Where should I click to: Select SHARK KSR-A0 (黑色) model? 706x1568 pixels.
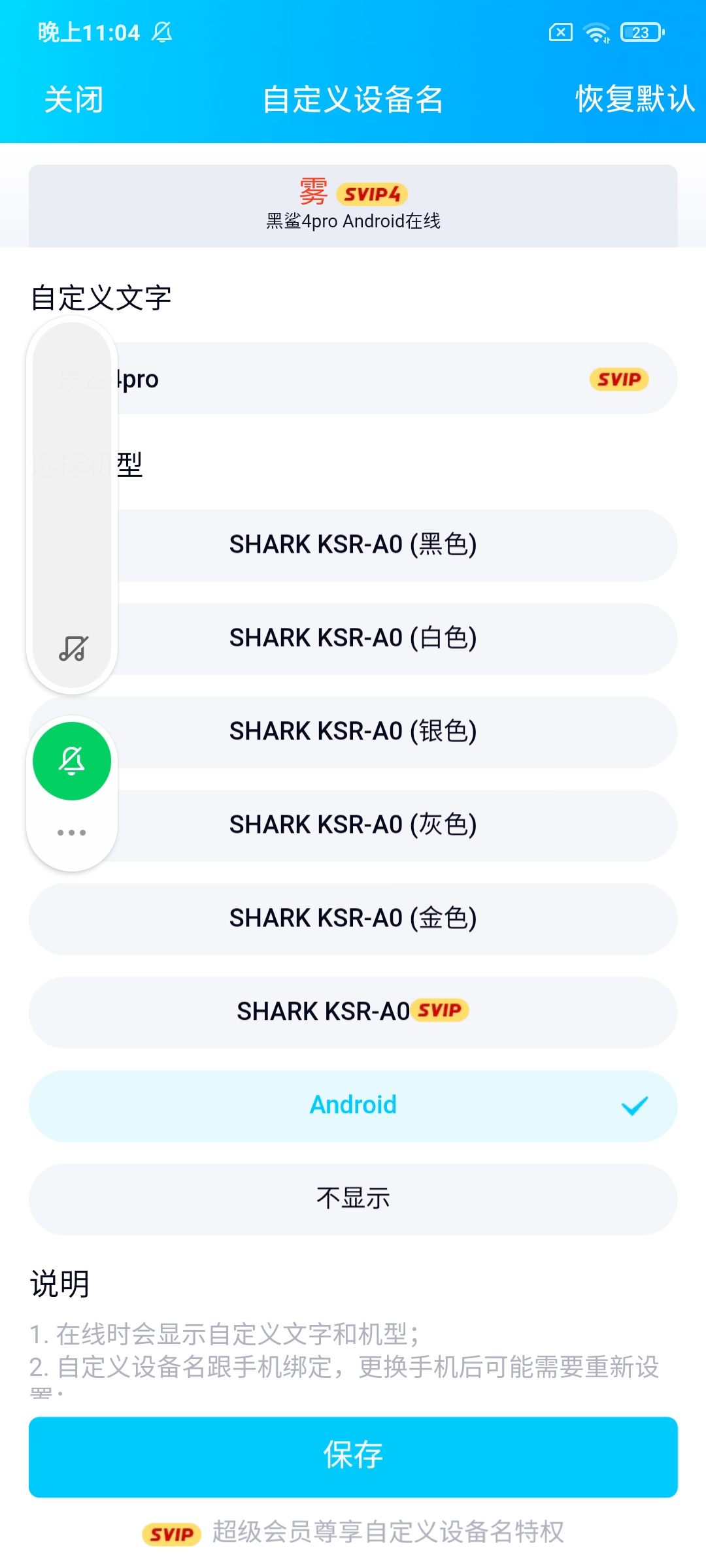click(x=353, y=545)
